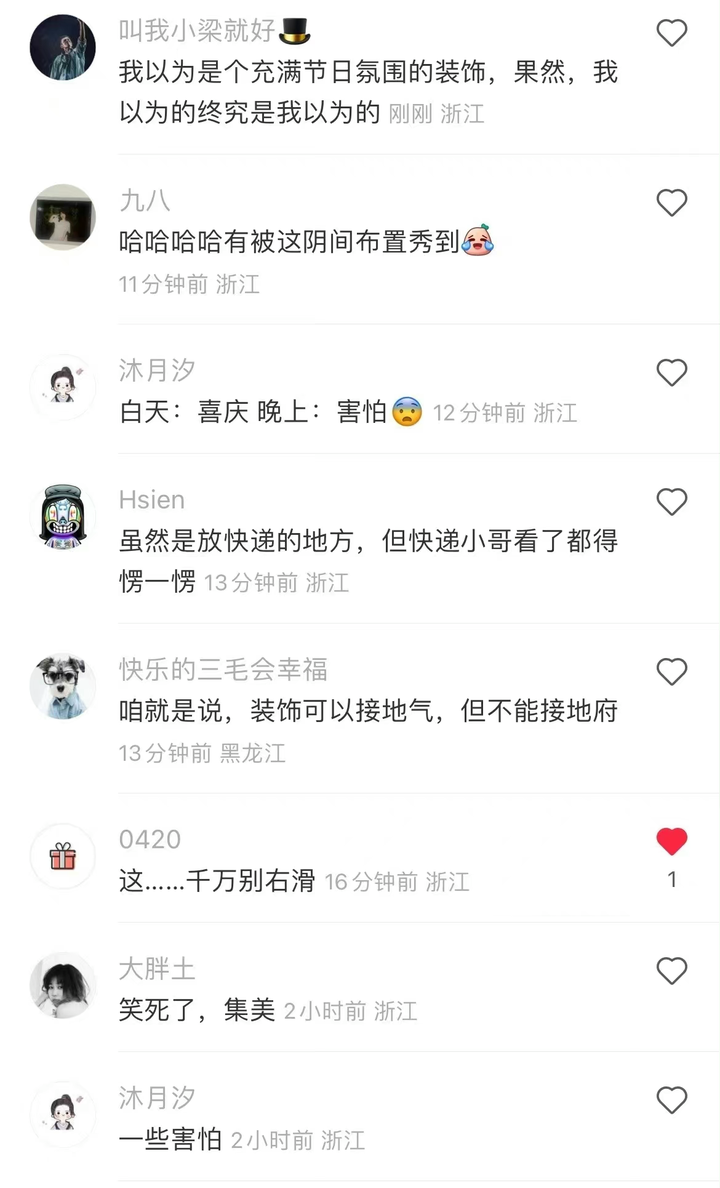Open the dog avatar of 快乐的三毛会幸福
Viewport: 720px width, 1188px height.
[63, 686]
